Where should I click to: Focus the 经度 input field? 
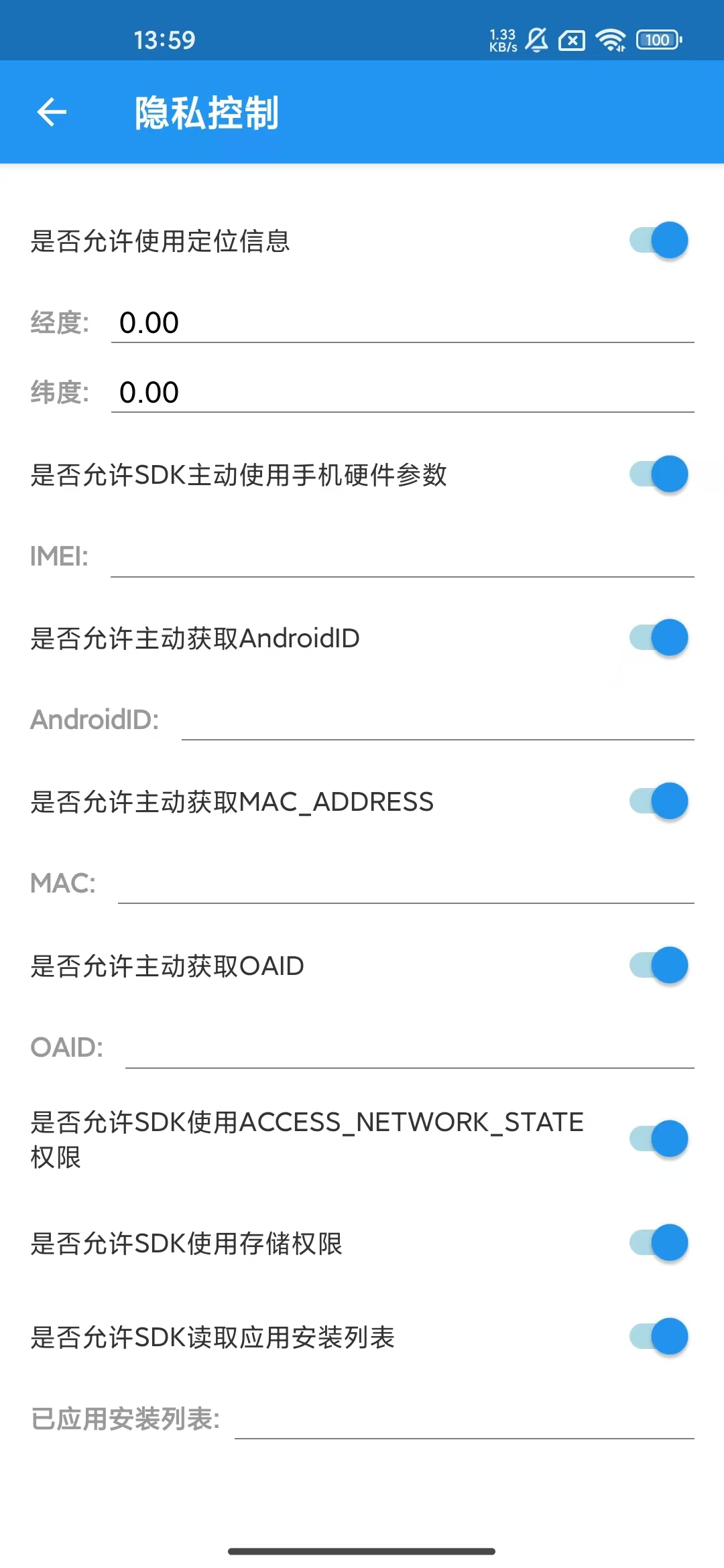(x=402, y=323)
